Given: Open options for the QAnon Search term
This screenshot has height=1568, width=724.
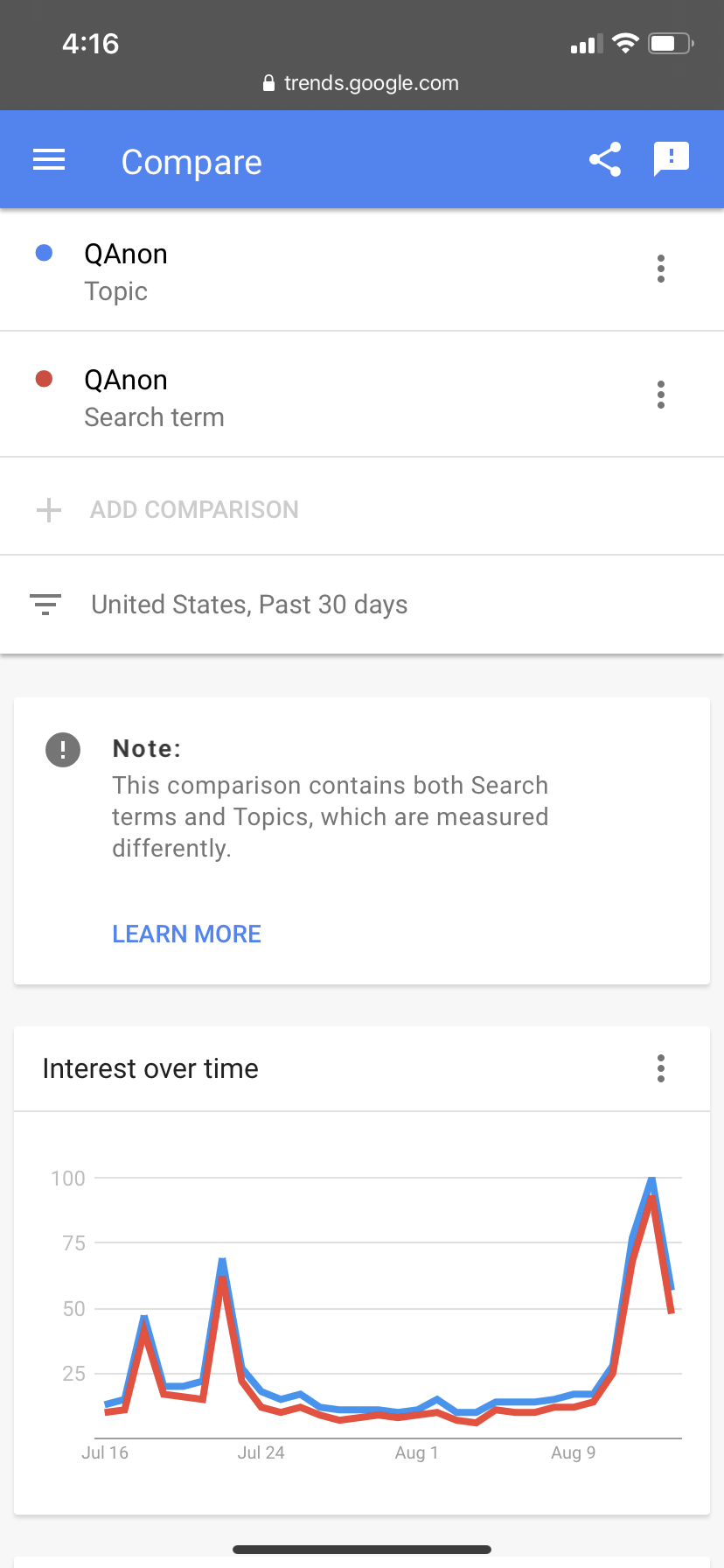Looking at the screenshot, I should 661,395.
